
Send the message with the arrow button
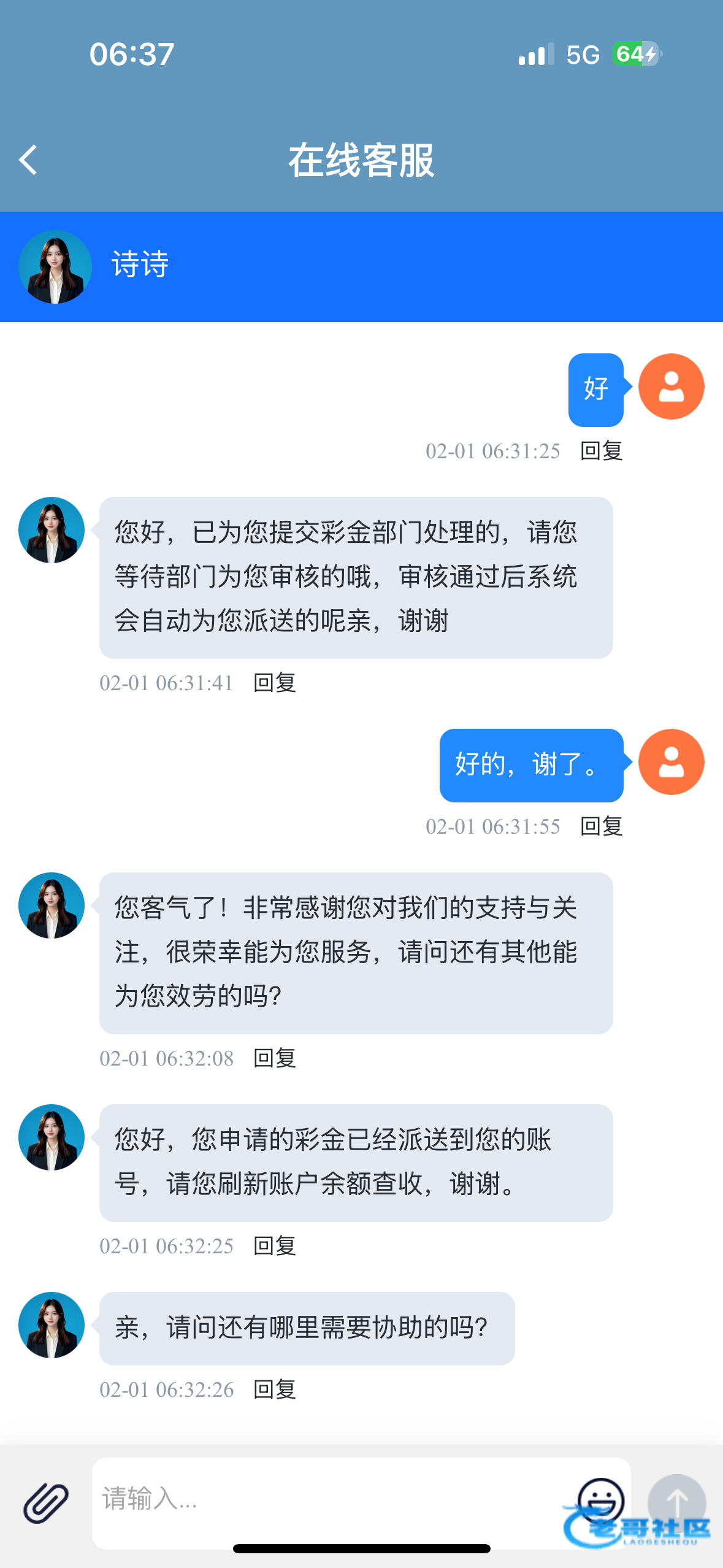(676, 1502)
